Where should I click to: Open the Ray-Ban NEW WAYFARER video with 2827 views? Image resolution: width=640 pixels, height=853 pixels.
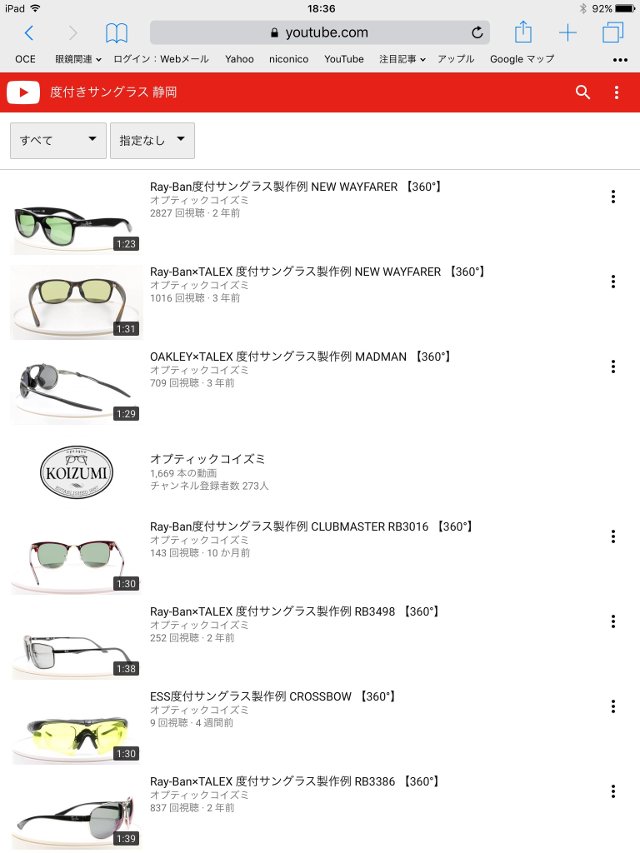point(295,187)
